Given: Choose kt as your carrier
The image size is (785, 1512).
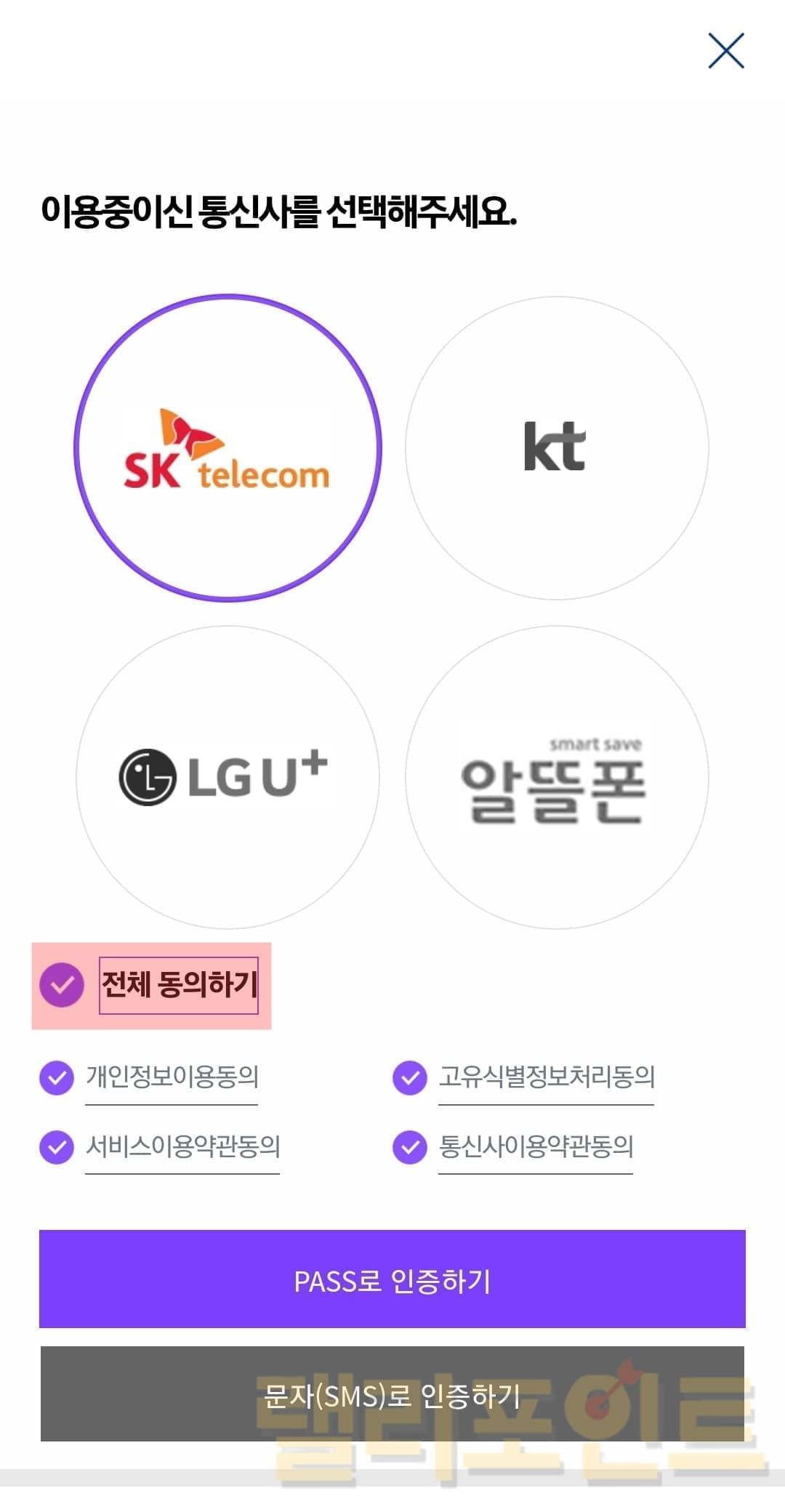Looking at the screenshot, I should point(557,448).
